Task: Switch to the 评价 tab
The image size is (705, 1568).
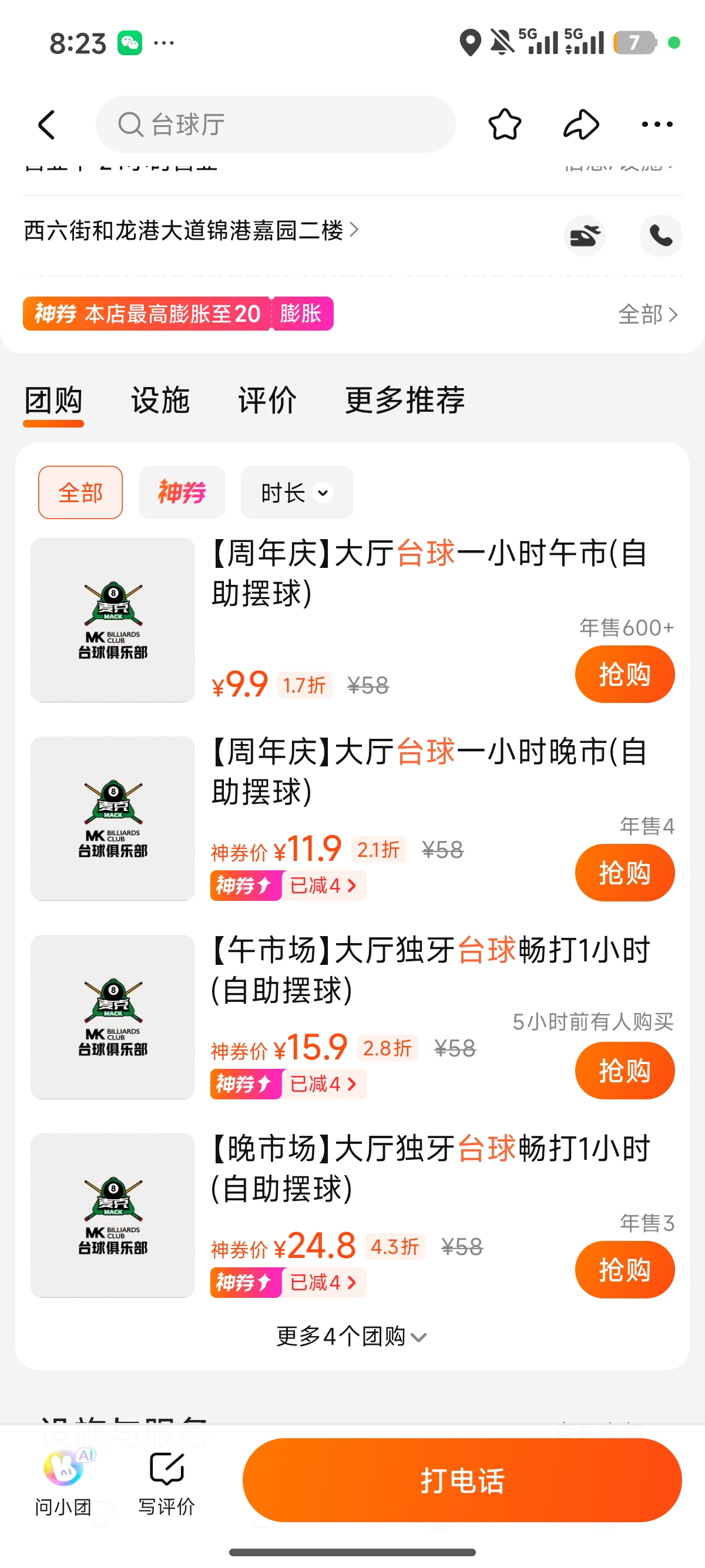Action: coord(267,401)
